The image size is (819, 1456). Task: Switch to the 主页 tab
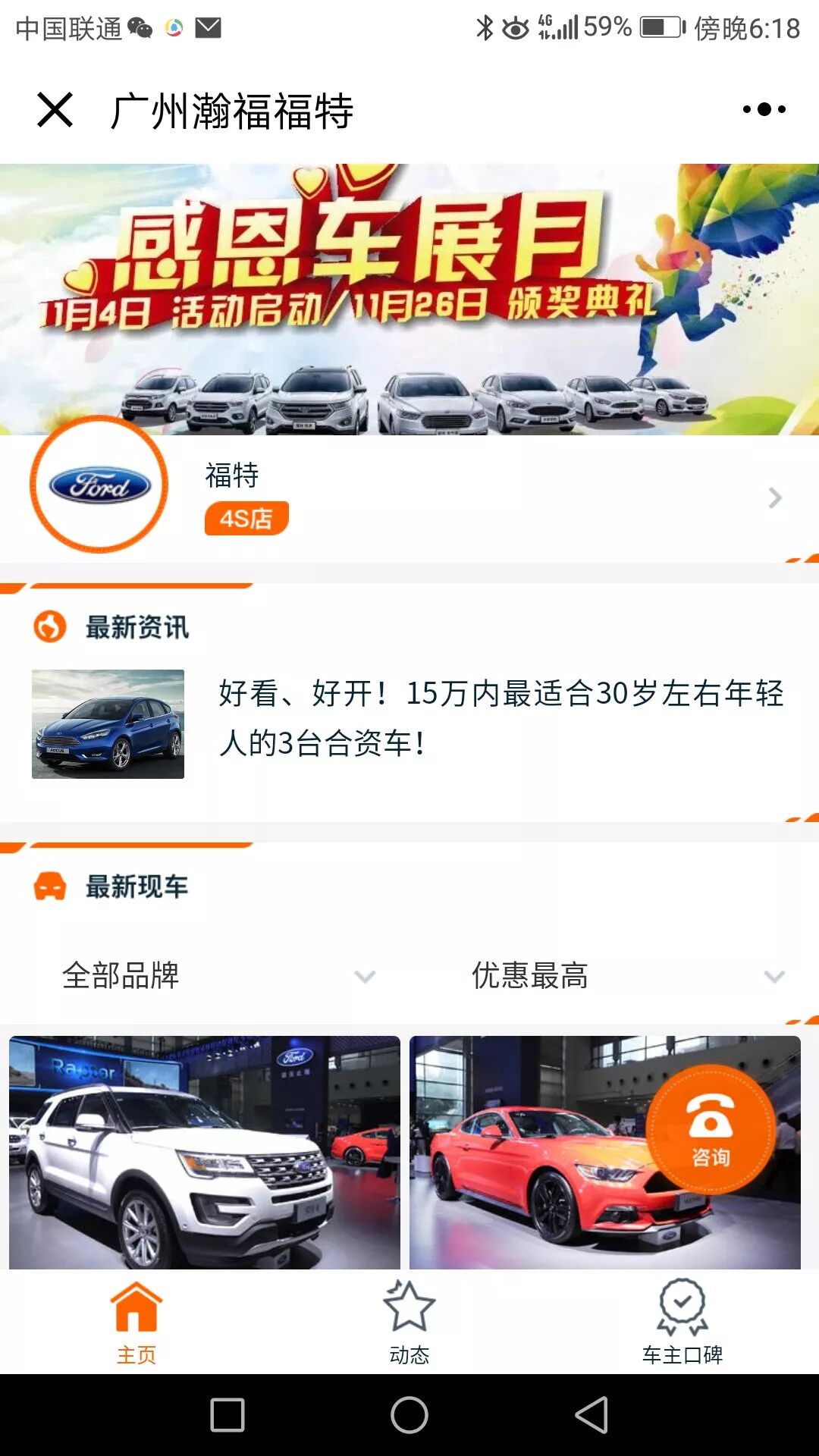(x=136, y=1323)
